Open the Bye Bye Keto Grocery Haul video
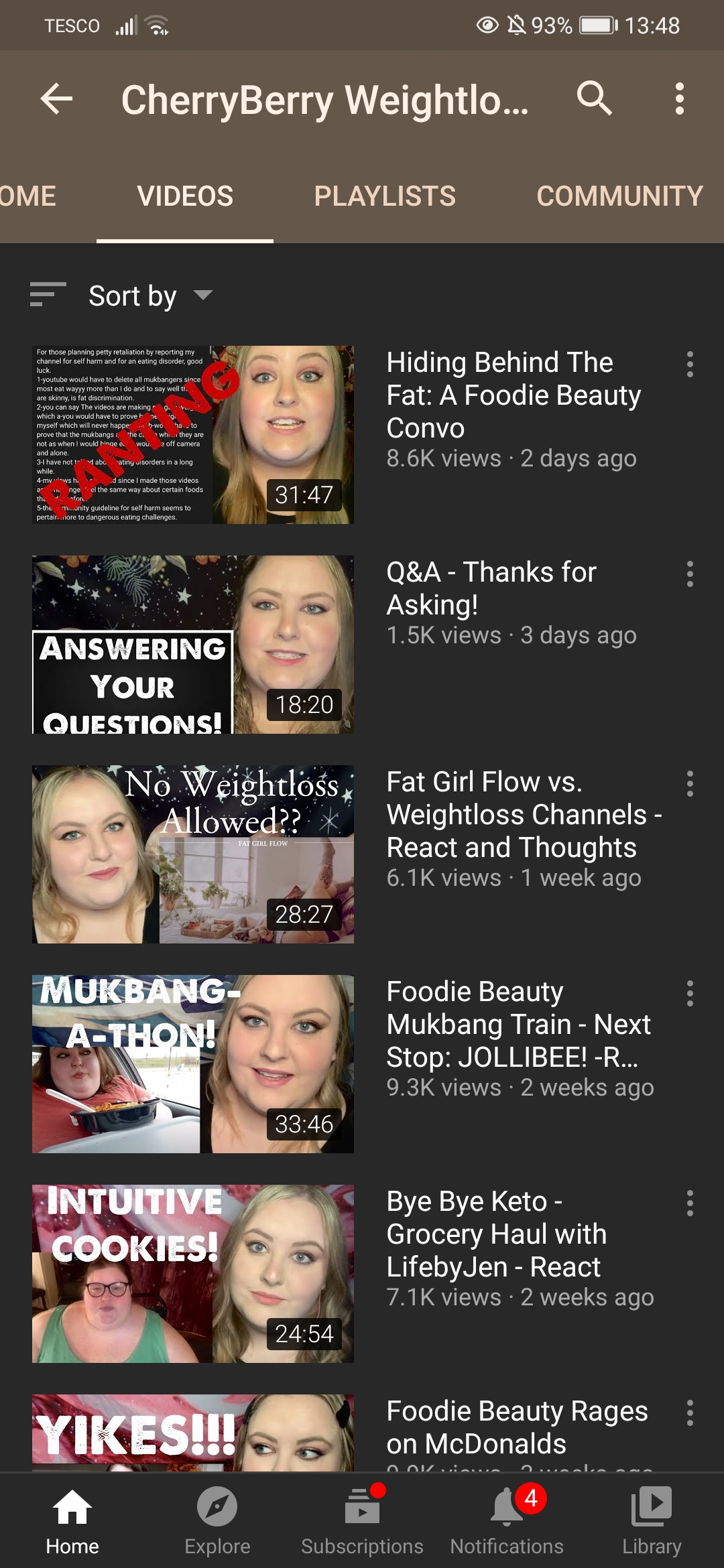Screen dimensions: 724x1568 click(193, 1274)
